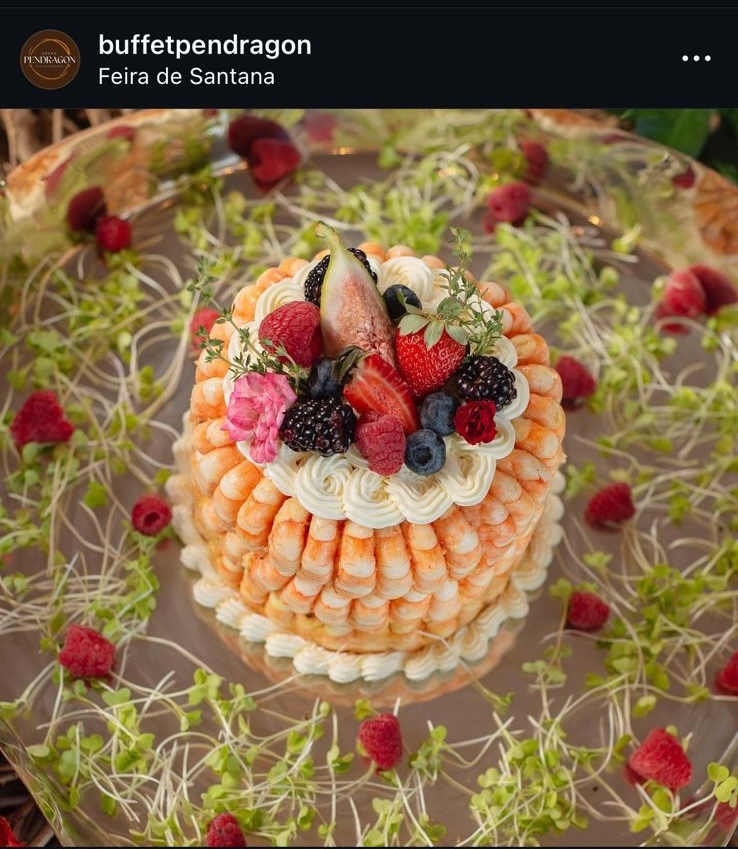
Task: Open the post's three-dot options menu
Action: tap(696, 58)
